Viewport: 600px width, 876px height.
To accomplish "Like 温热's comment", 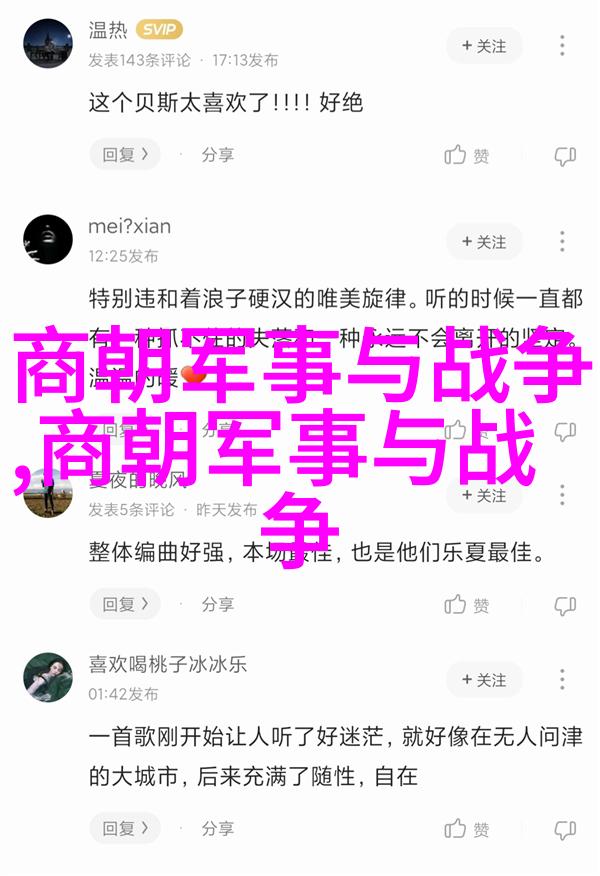I will (x=467, y=155).
